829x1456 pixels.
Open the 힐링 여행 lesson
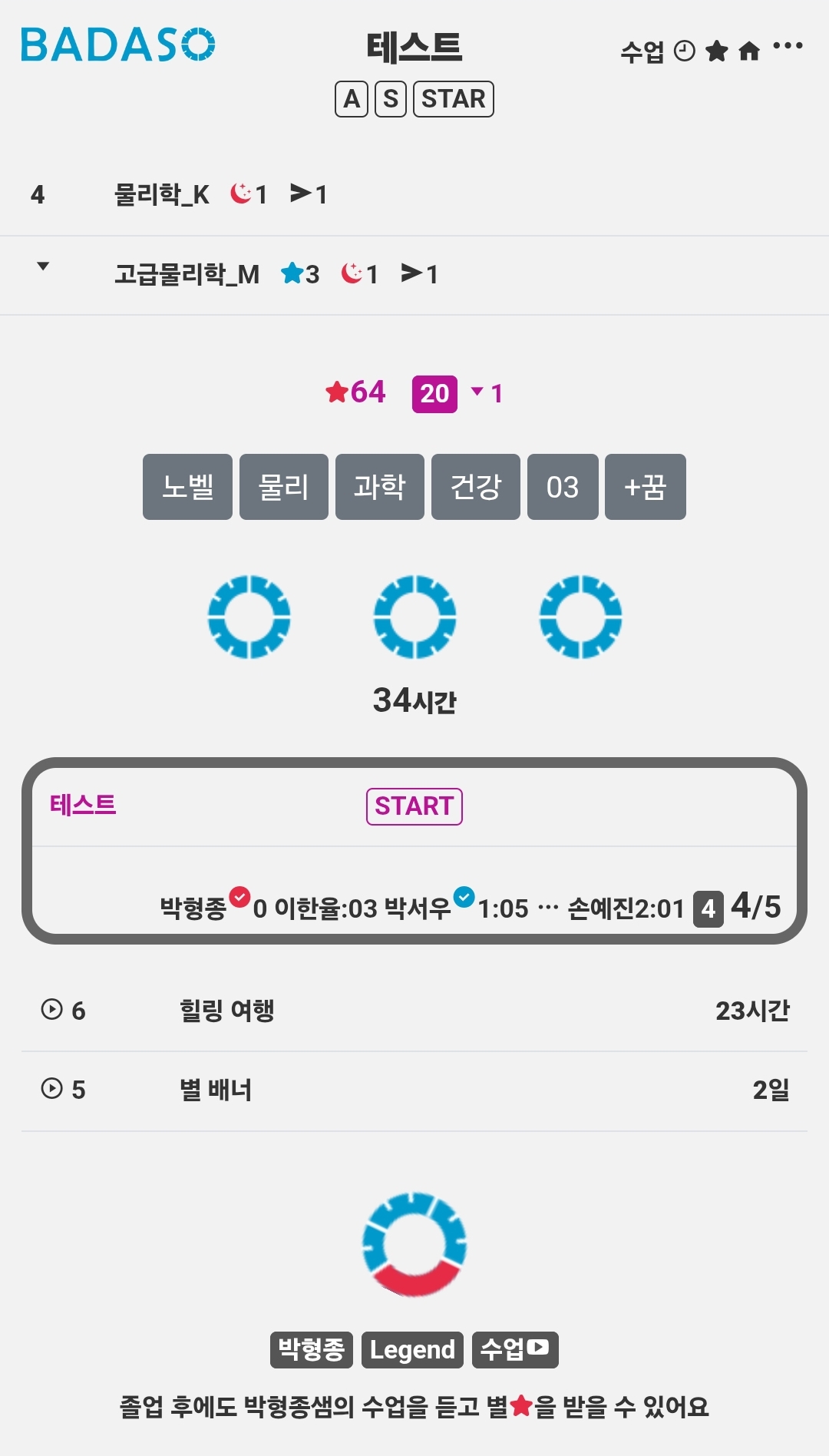coord(414,1011)
